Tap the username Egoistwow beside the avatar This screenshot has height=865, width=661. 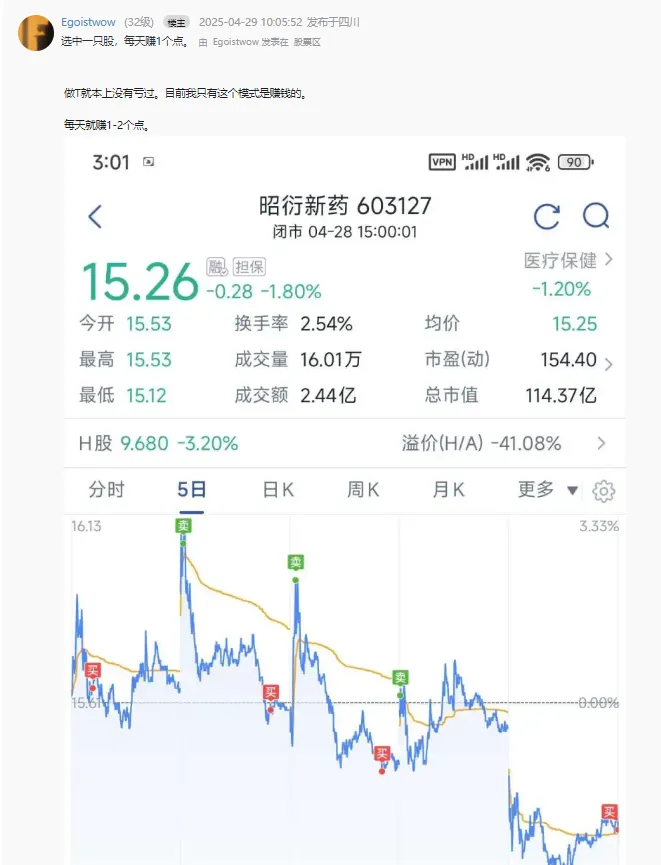point(88,22)
